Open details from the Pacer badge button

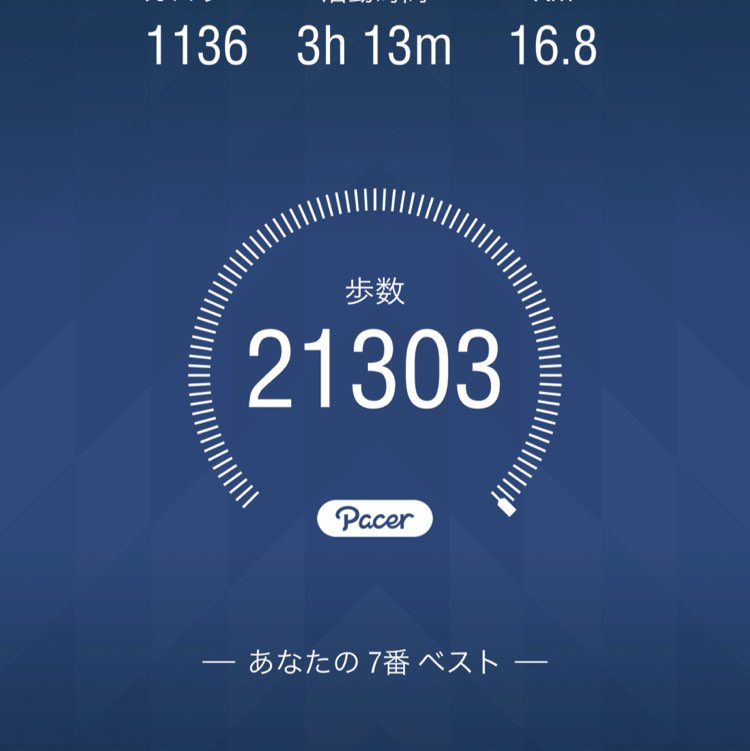[x=375, y=517]
